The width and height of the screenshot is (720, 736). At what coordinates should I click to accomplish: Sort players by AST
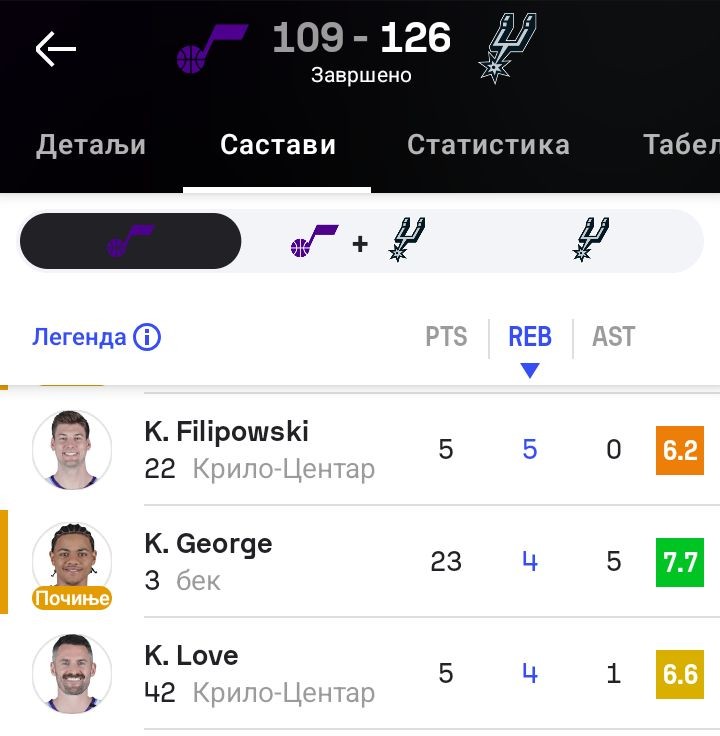point(613,337)
